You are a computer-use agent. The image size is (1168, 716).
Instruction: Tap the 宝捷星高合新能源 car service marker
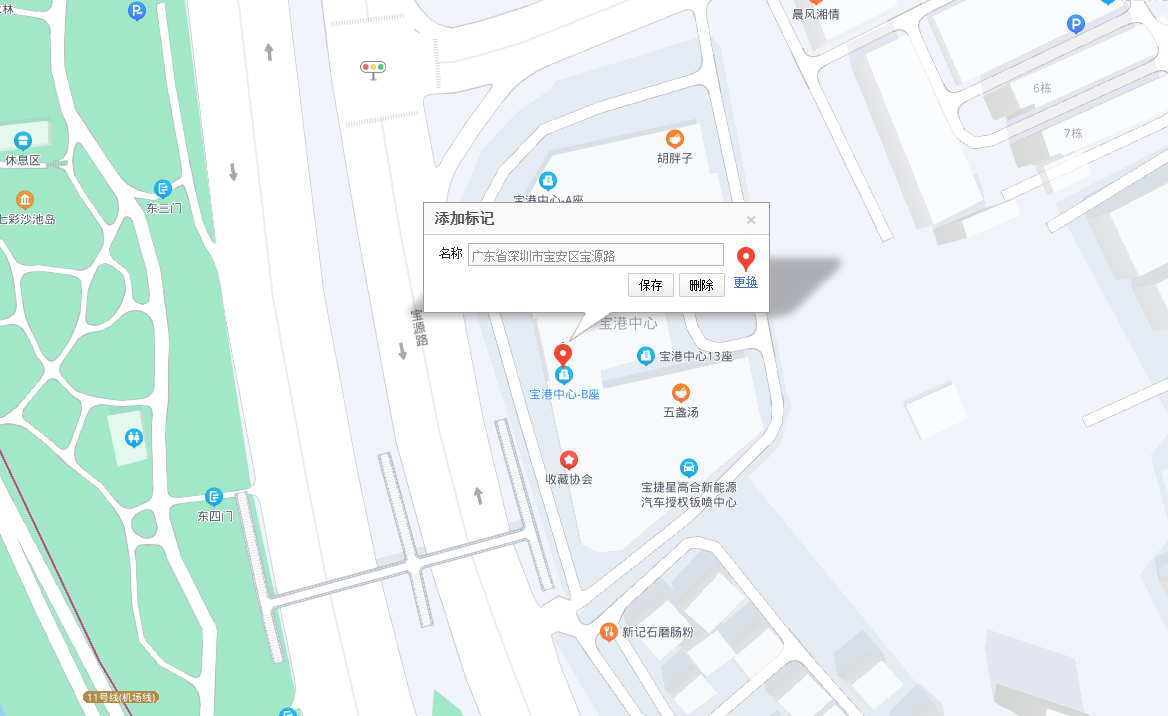click(689, 468)
